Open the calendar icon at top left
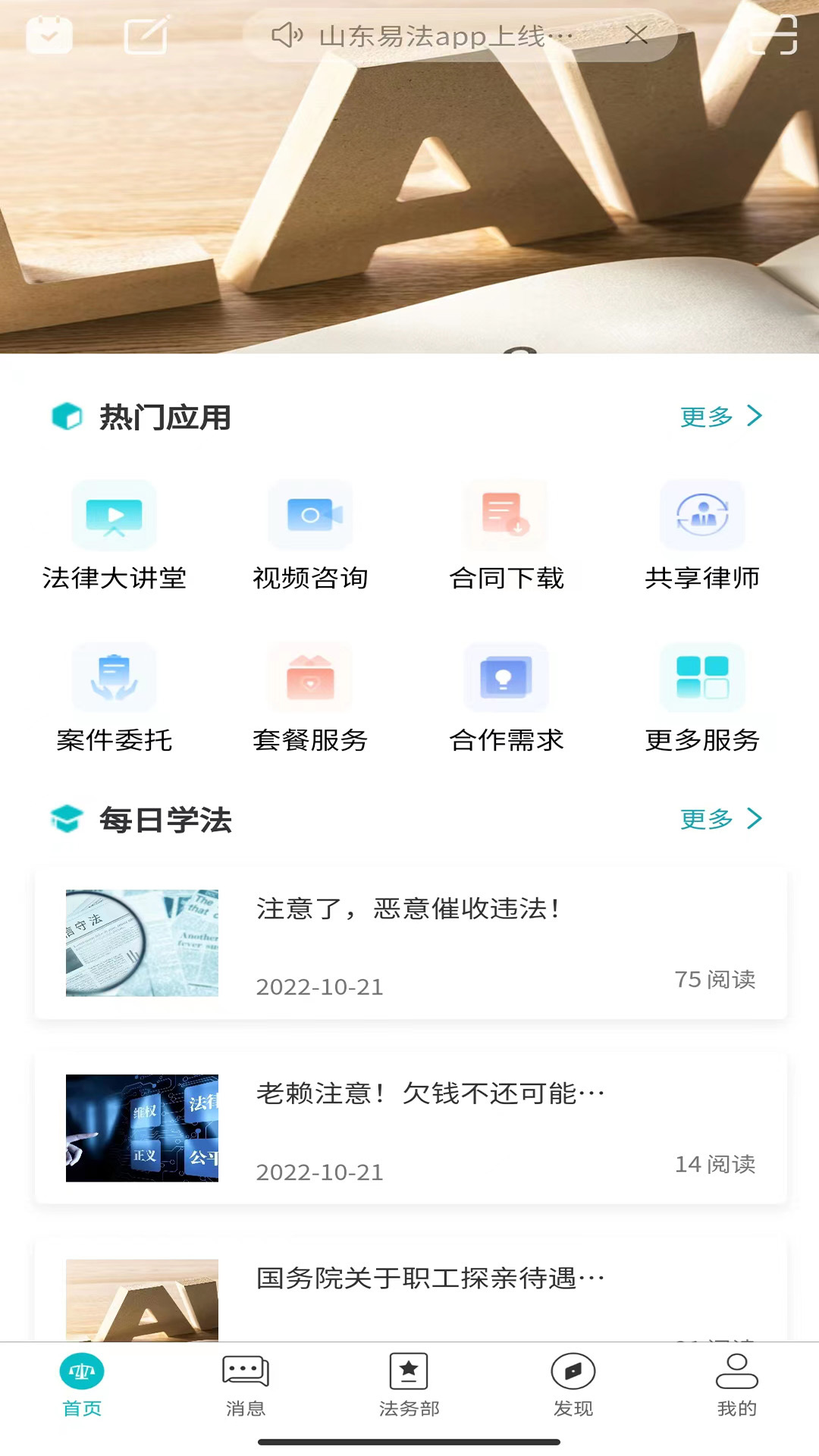The width and height of the screenshot is (819, 1456). tap(49, 34)
